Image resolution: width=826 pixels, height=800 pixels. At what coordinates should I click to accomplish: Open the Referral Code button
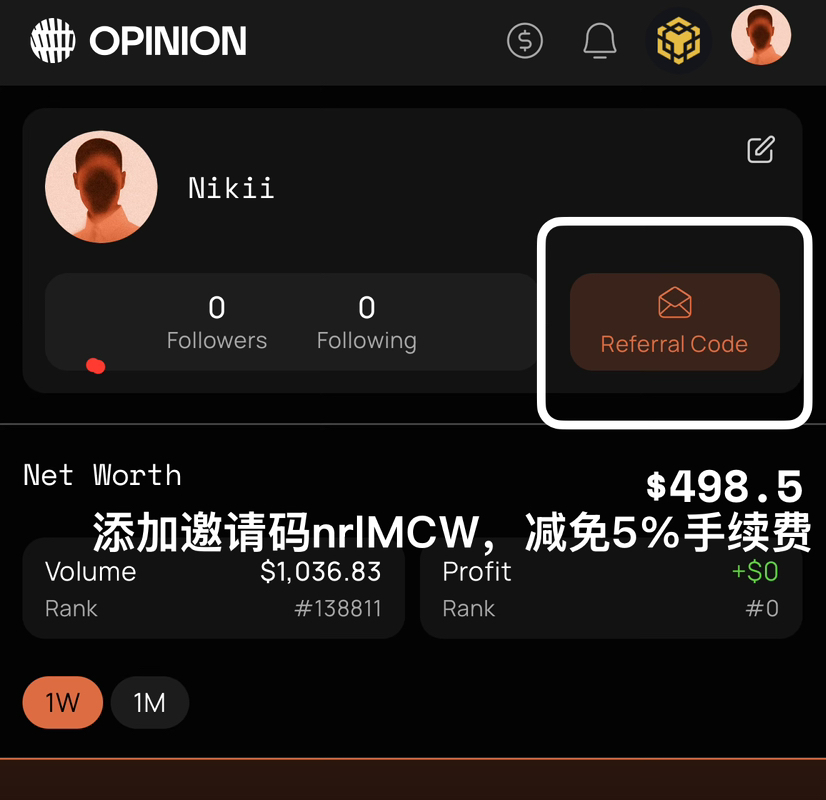pyautogui.click(x=674, y=322)
